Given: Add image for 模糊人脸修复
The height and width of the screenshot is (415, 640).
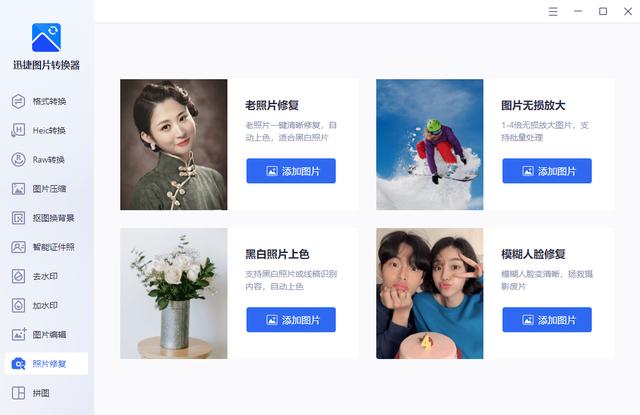Looking at the screenshot, I should [547, 320].
